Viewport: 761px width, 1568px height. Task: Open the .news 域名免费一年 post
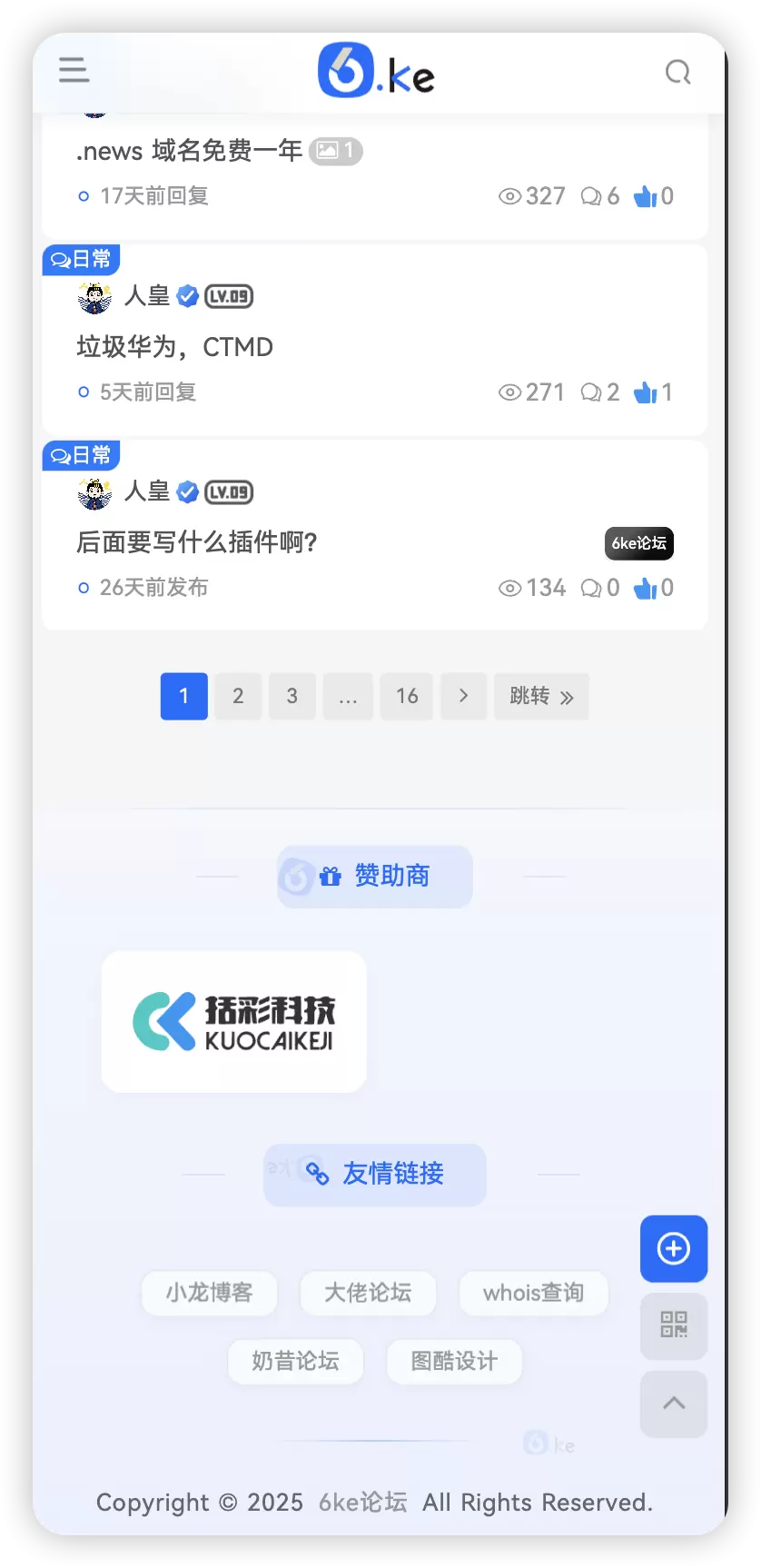coord(189,151)
